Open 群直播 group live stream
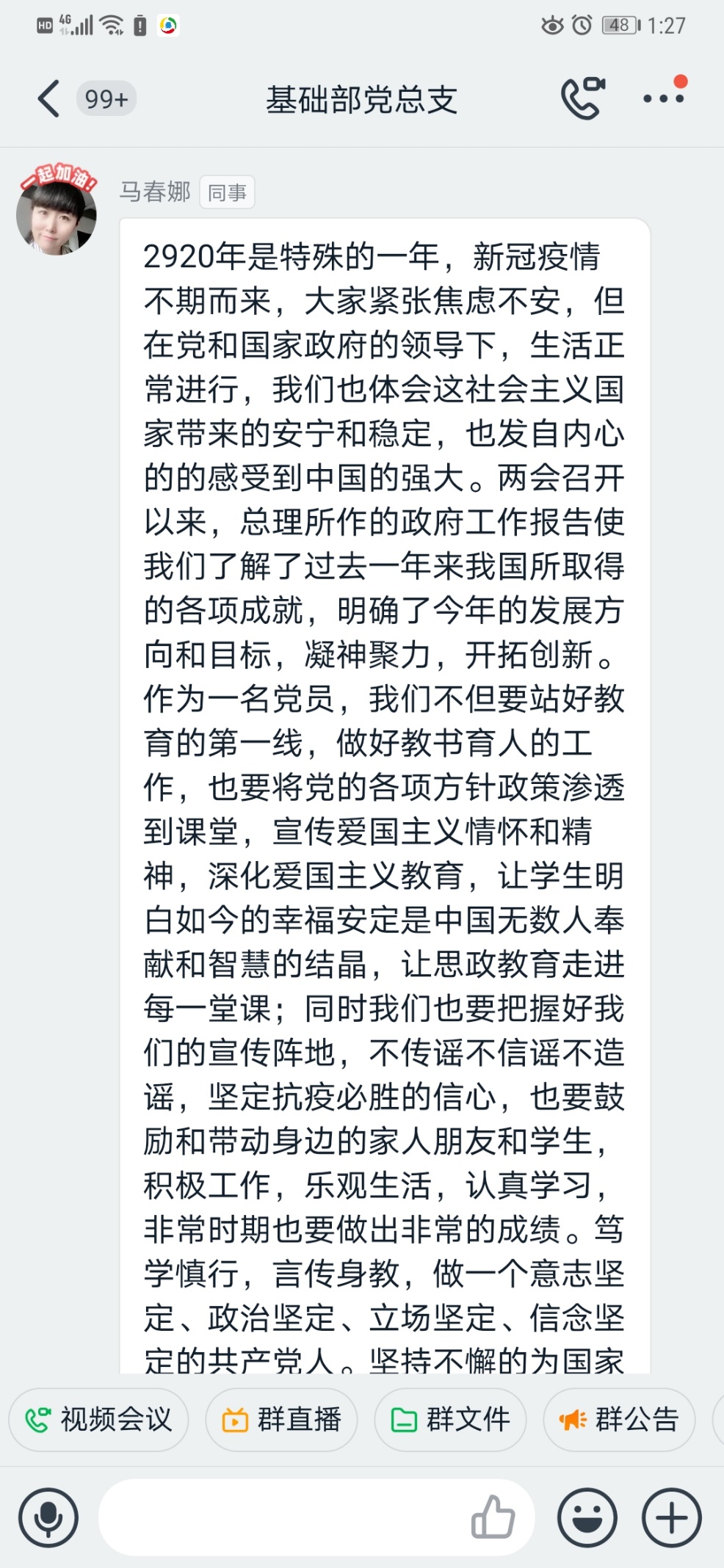The height and width of the screenshot is (1568, 724). (x=281, y=1419)
